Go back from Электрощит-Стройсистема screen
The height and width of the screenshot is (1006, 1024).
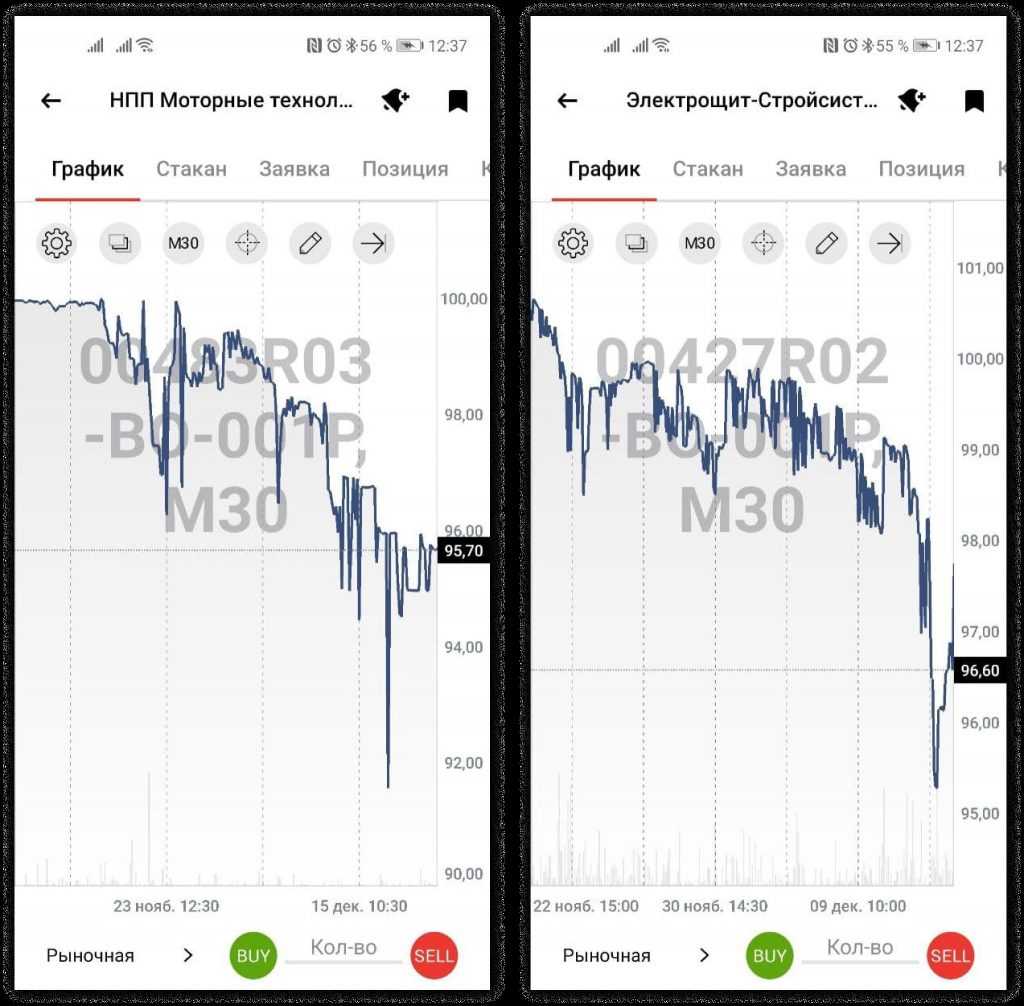(x=567, y=101)
